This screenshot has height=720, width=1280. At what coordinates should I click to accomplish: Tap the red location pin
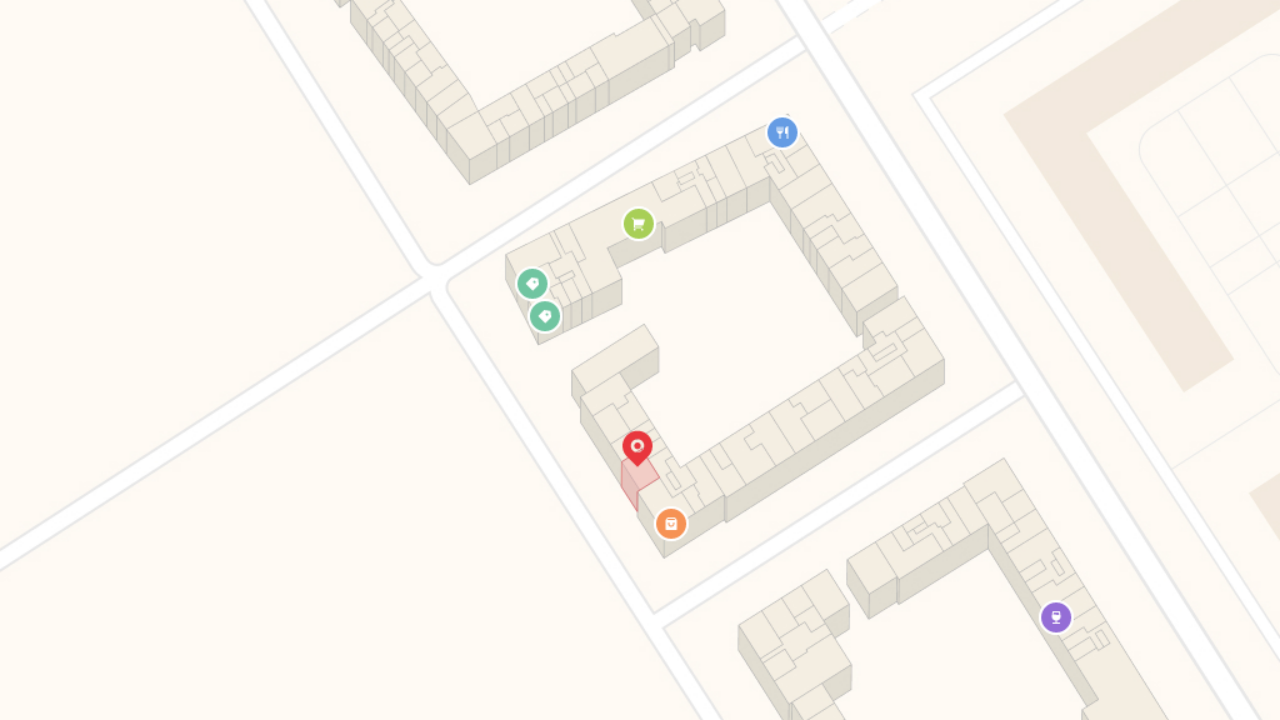point(637,448)
